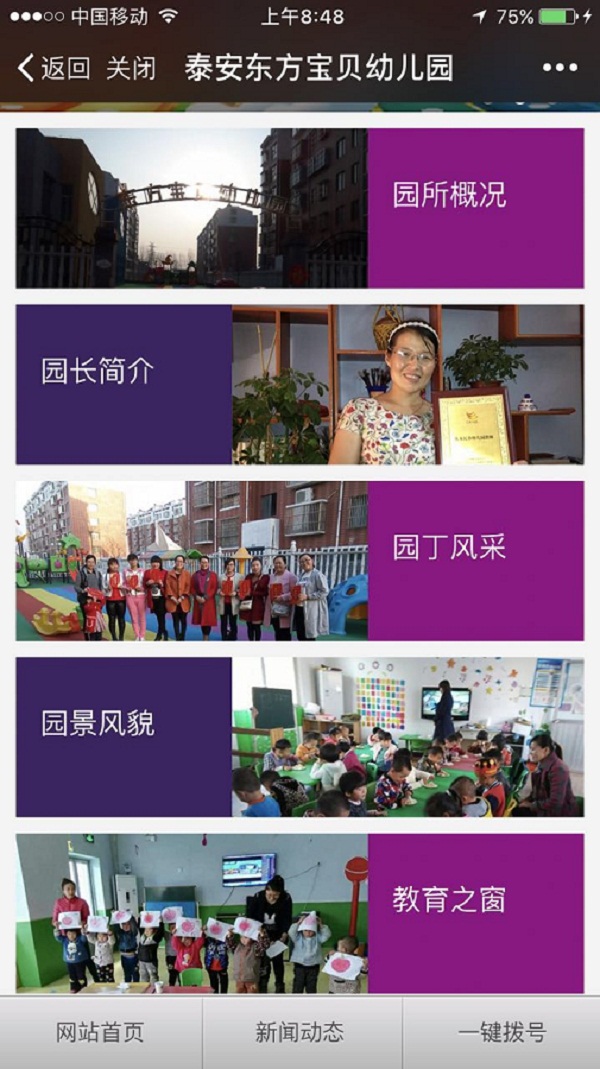
Task: Tap 关闭 to close the webpage
Action: click(131, 68)
